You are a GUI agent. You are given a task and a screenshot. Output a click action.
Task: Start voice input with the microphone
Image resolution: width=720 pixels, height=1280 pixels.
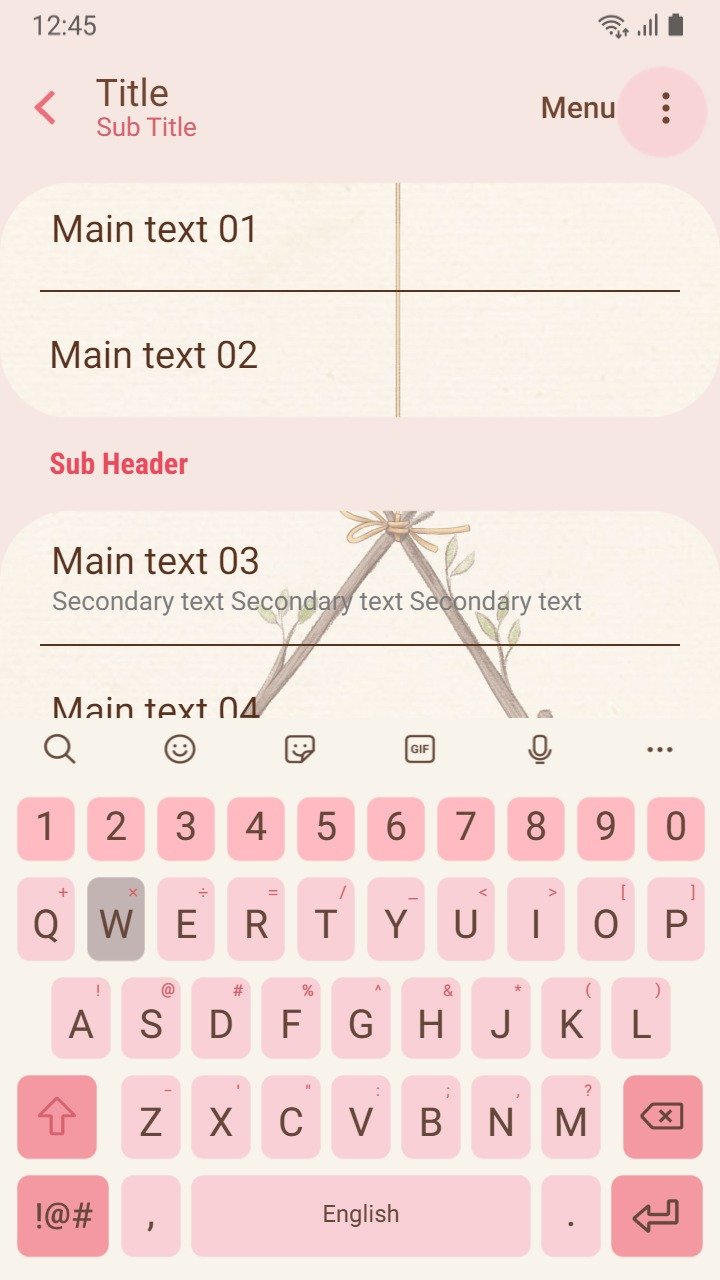[x=540, y=748]
